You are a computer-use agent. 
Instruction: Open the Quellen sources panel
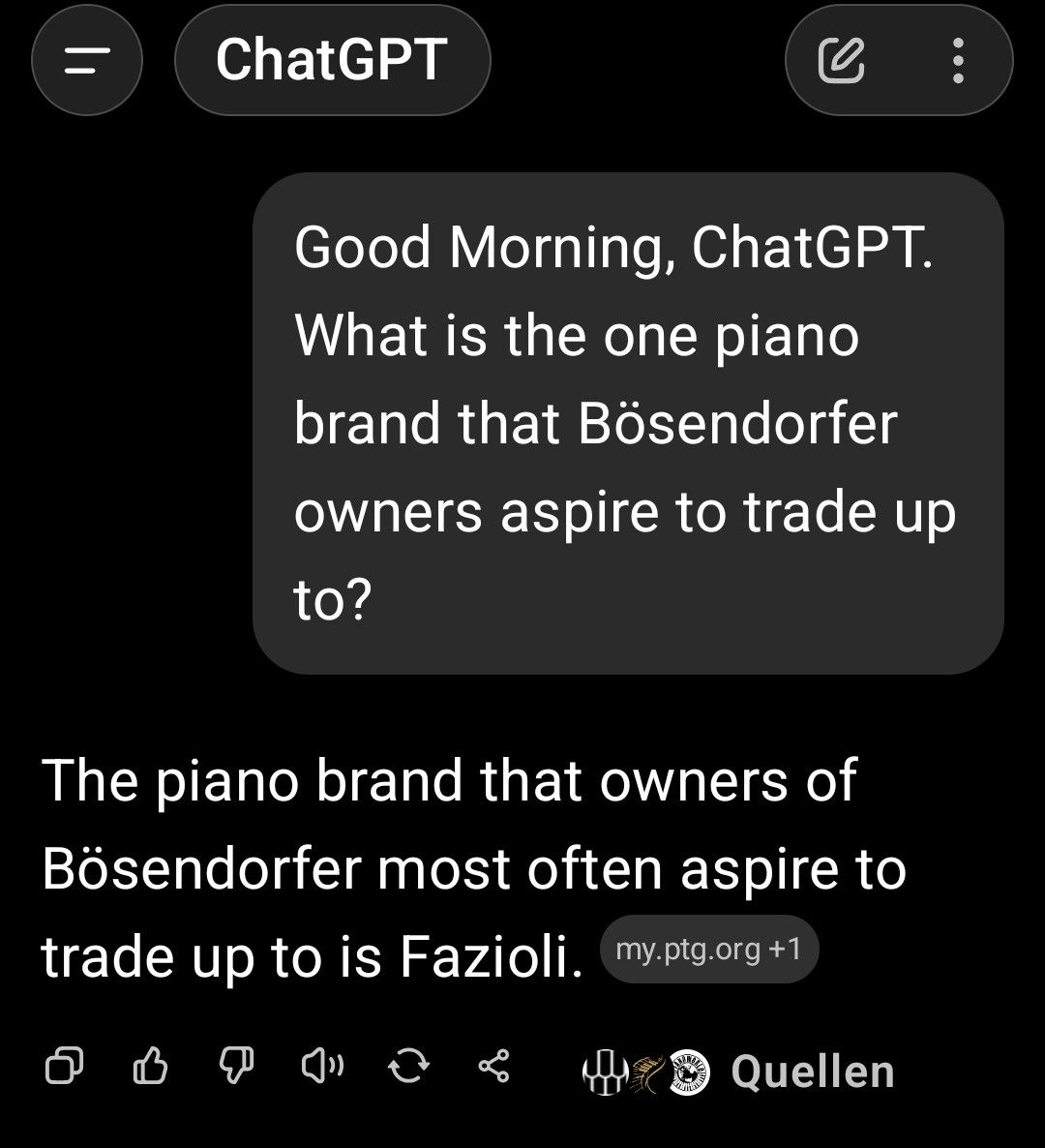(813, 1070)
